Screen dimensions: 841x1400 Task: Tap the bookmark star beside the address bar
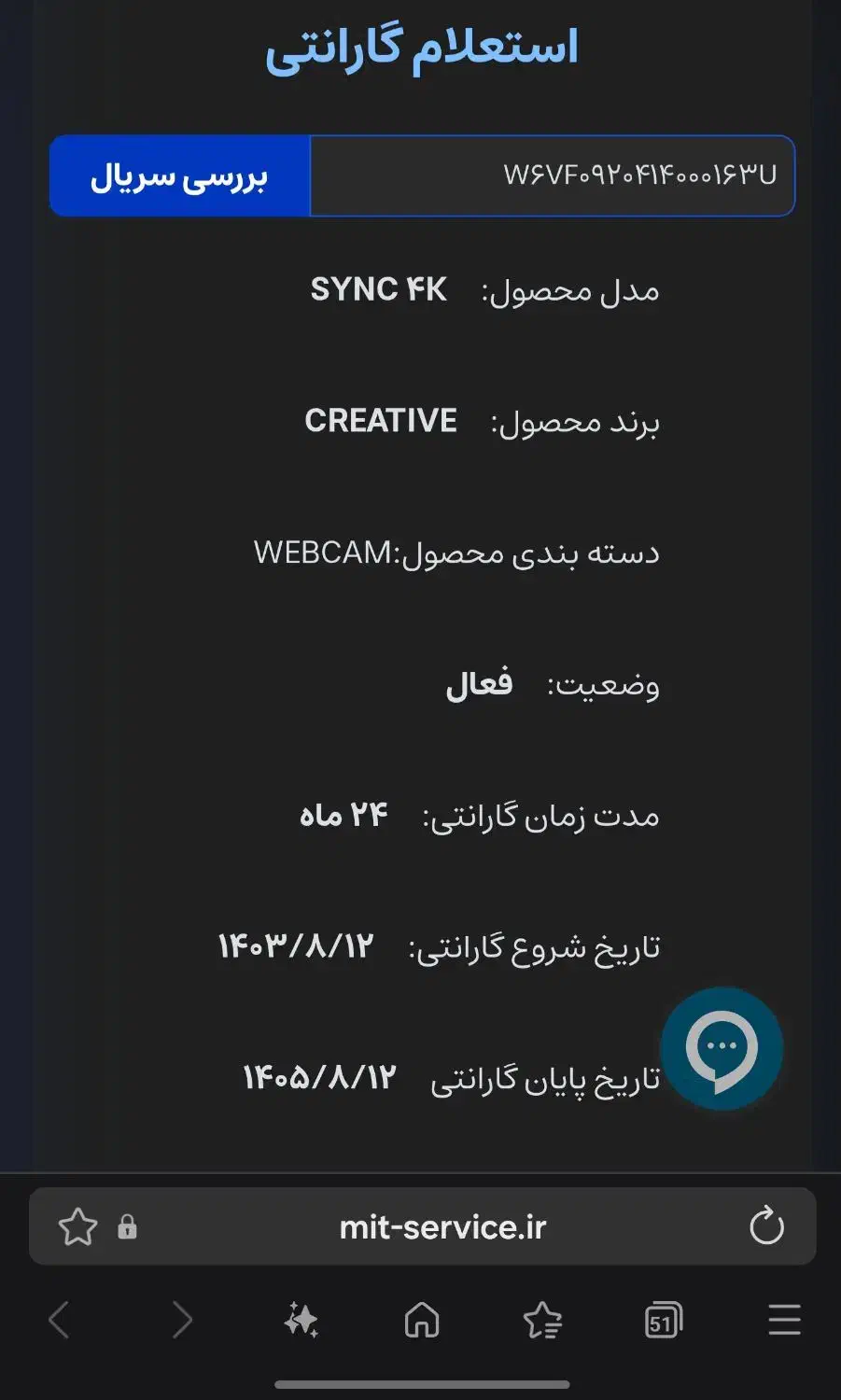pyautogui.click(x=78, y=1226)
